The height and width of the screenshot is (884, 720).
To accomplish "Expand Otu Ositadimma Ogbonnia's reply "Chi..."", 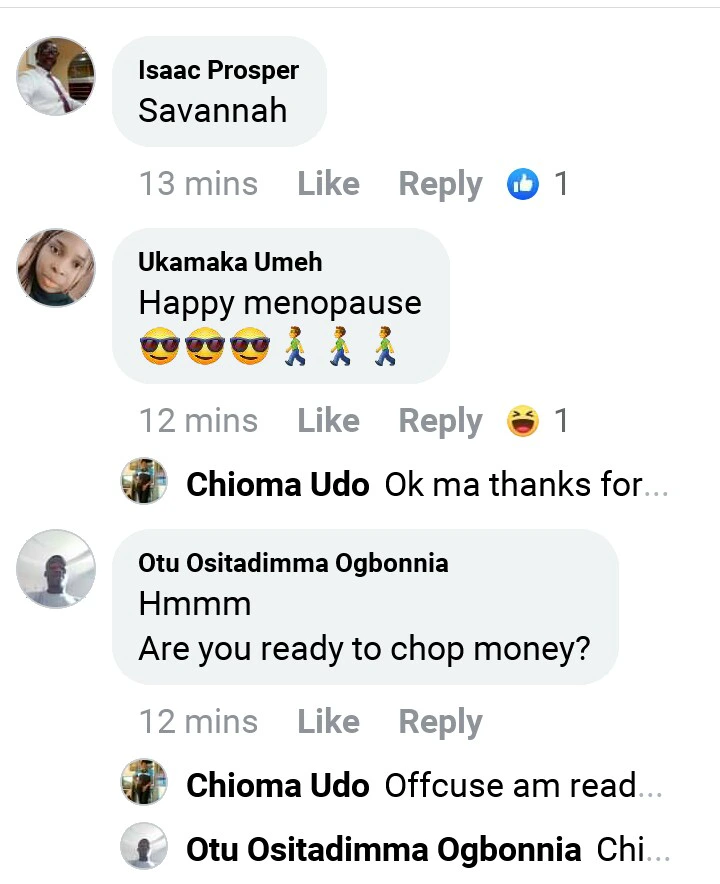I will (x=632, y=850).
